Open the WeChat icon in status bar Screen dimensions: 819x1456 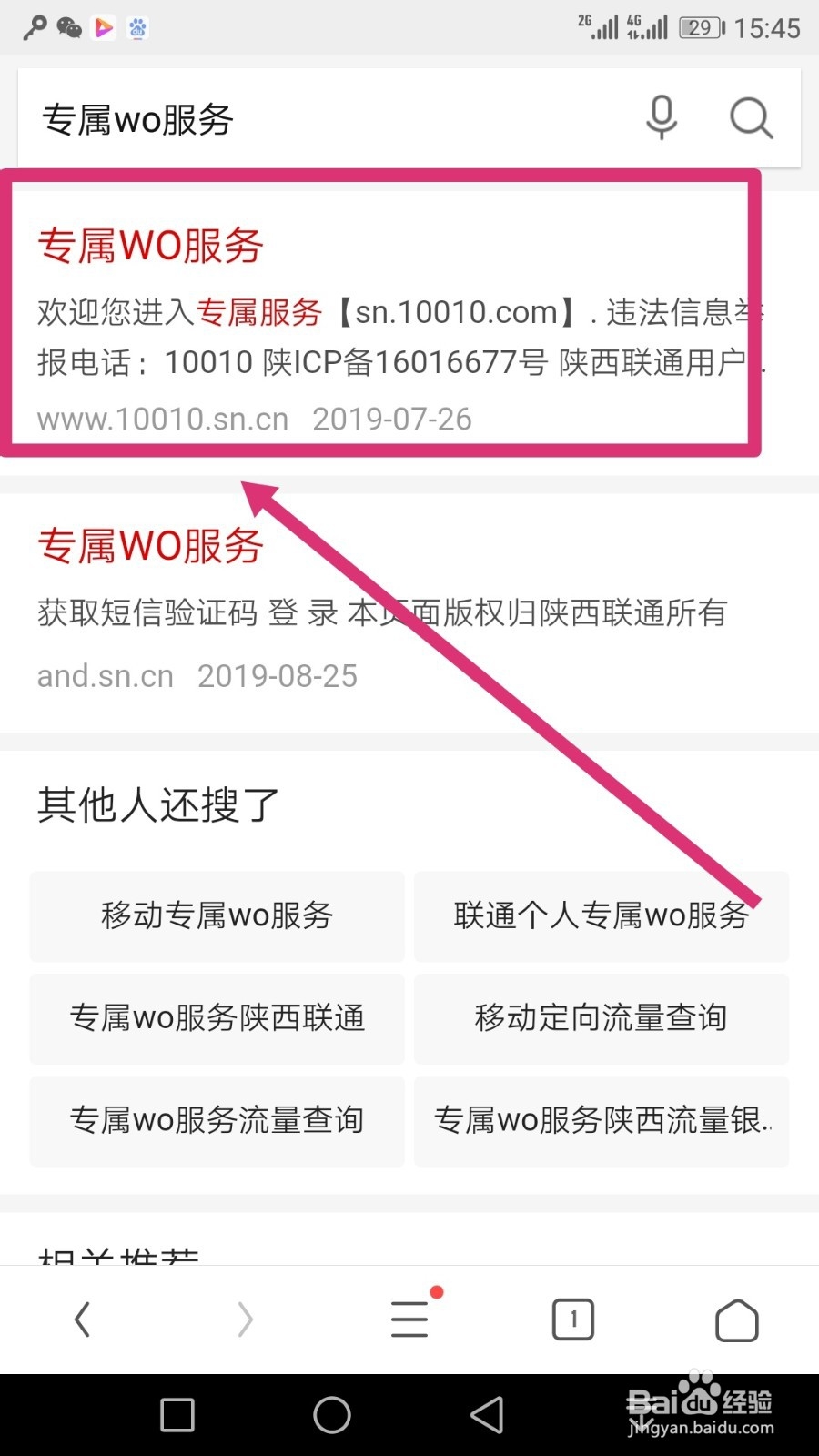tap(68, 27)
